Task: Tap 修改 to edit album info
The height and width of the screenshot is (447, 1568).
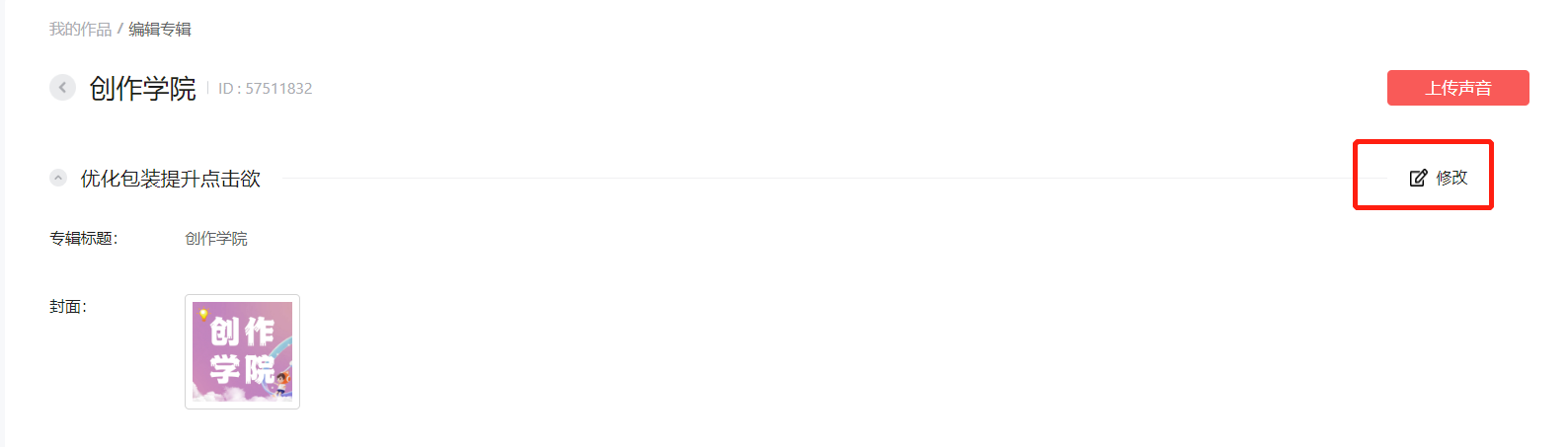Action: tap(1439, 178)
